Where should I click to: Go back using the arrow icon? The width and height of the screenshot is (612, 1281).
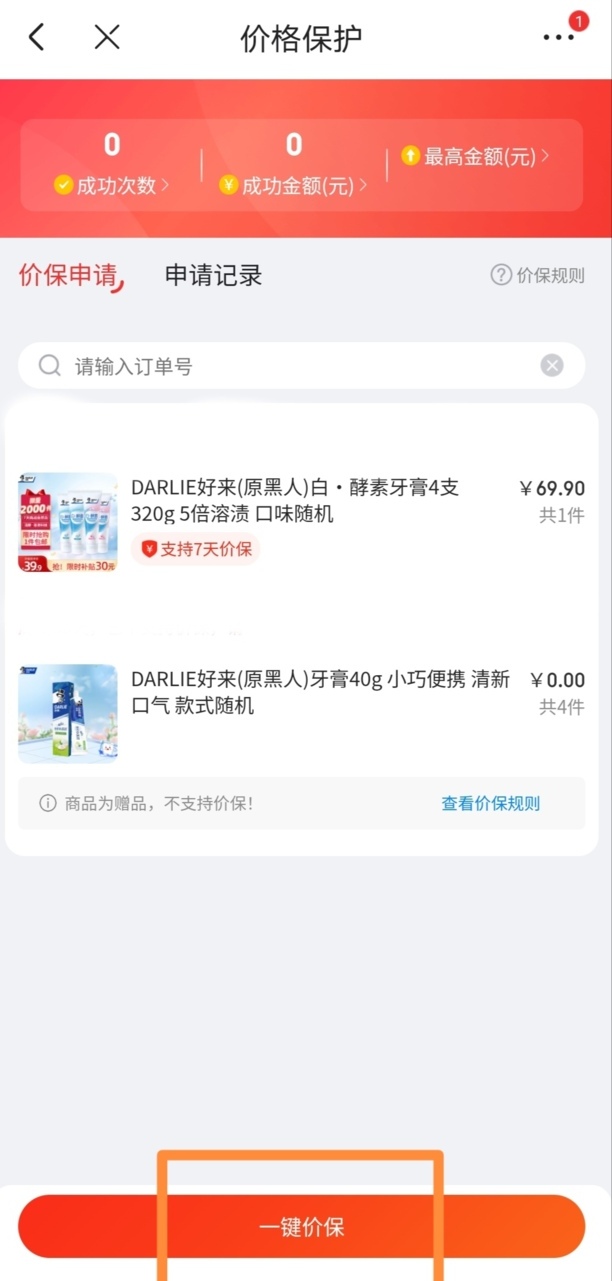(37, 38)
